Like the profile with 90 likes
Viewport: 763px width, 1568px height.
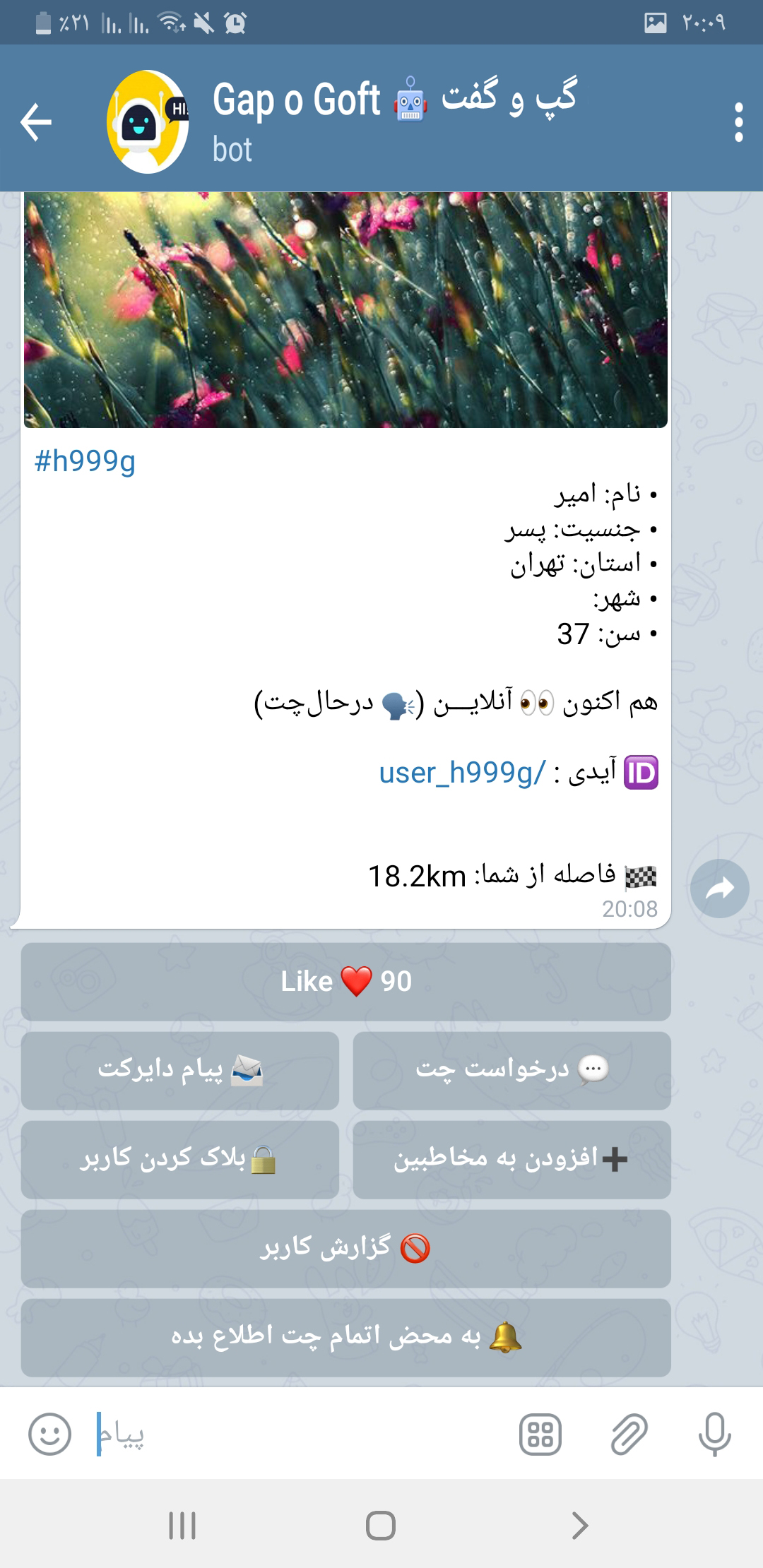click(x=345, y=982)
